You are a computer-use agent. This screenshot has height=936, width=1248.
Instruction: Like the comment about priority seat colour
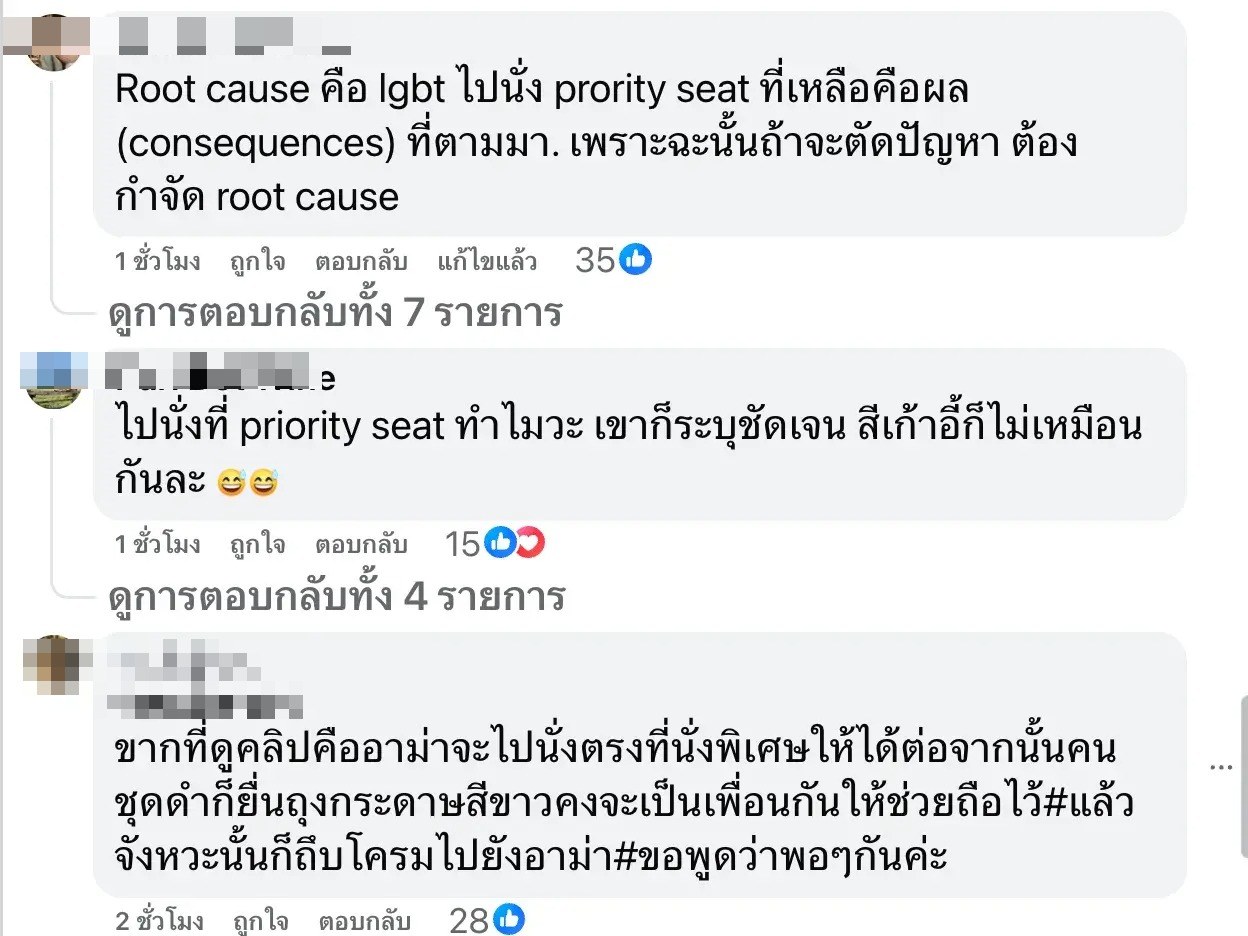click(257, 545)
